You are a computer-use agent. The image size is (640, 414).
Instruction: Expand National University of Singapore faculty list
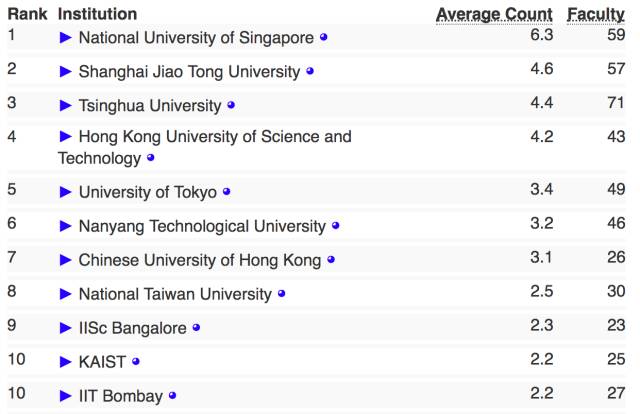pos(66,38)
